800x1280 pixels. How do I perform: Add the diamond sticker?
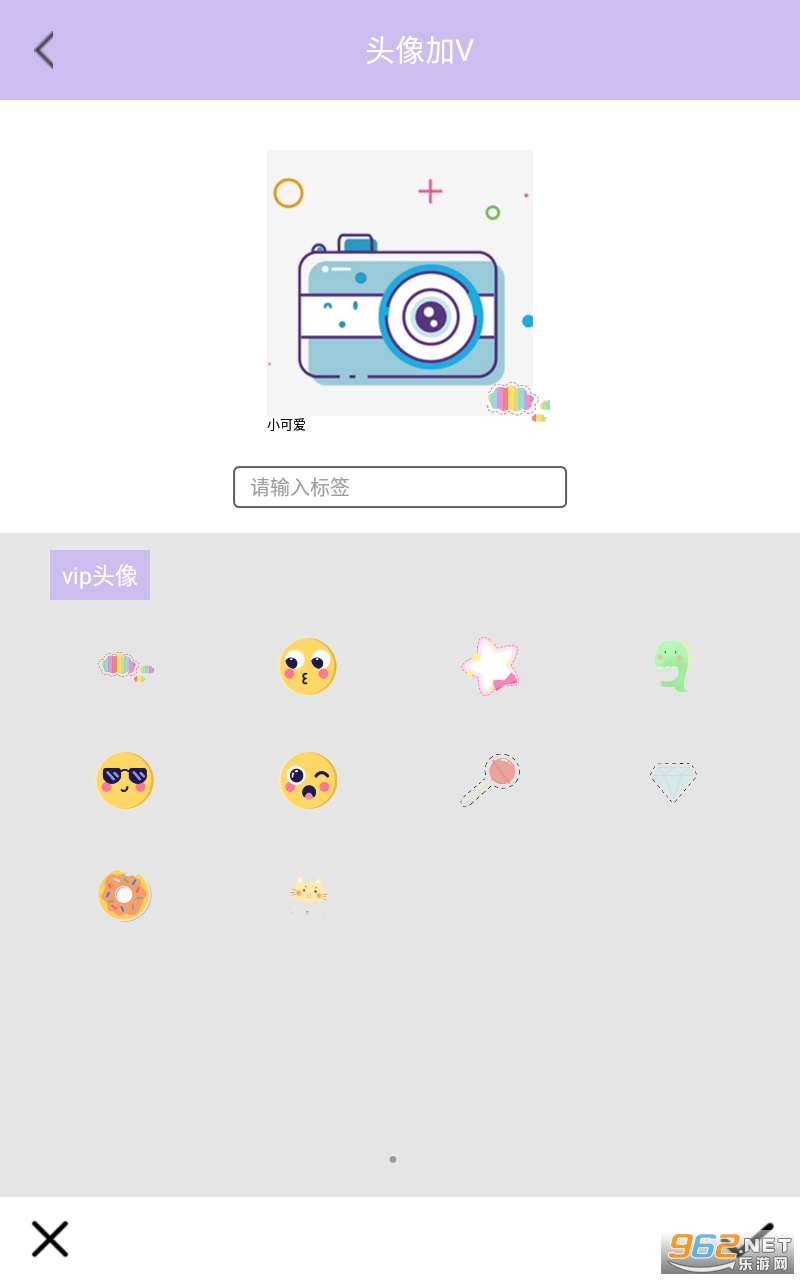click(673, 780)
